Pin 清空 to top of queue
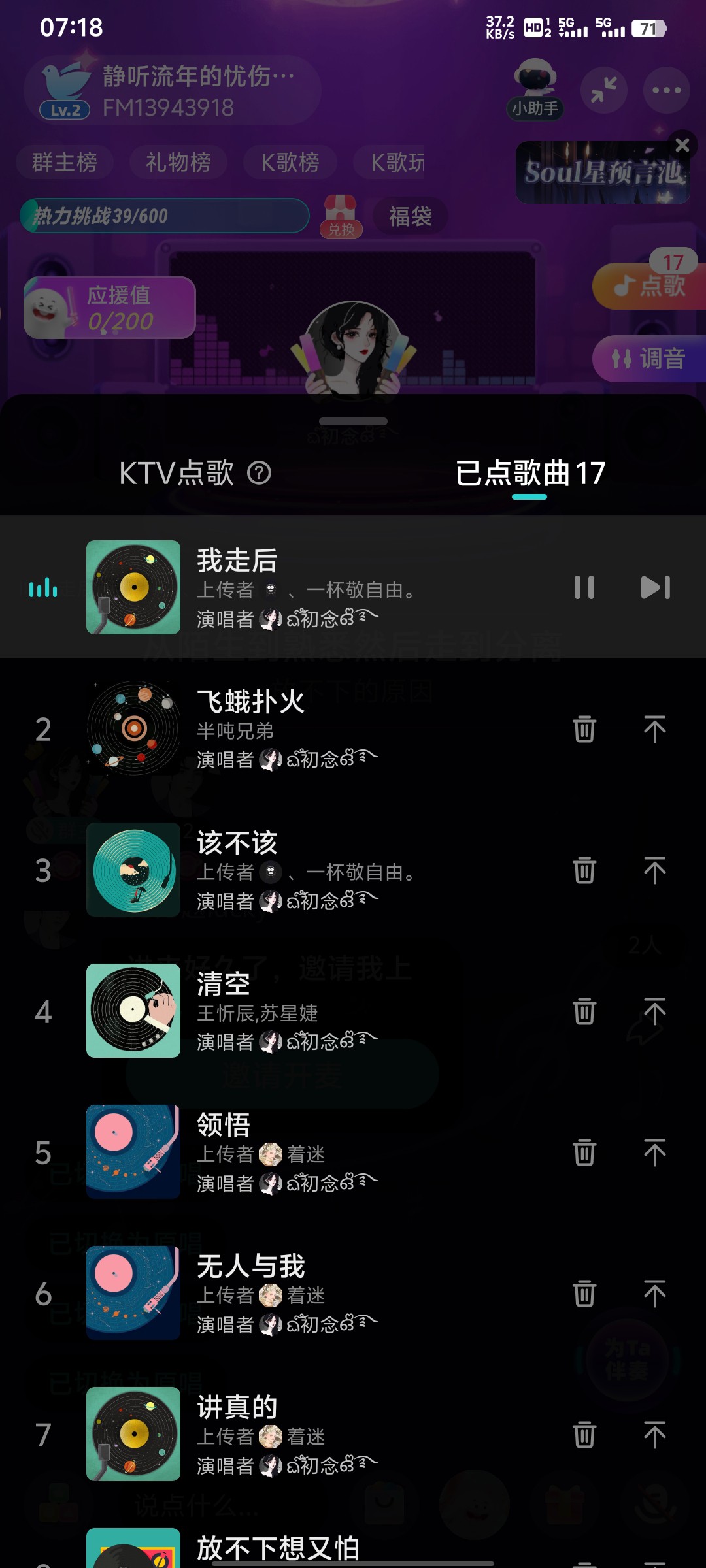The width and height of the screenshot is (706, 1568). click(655, 1011)
